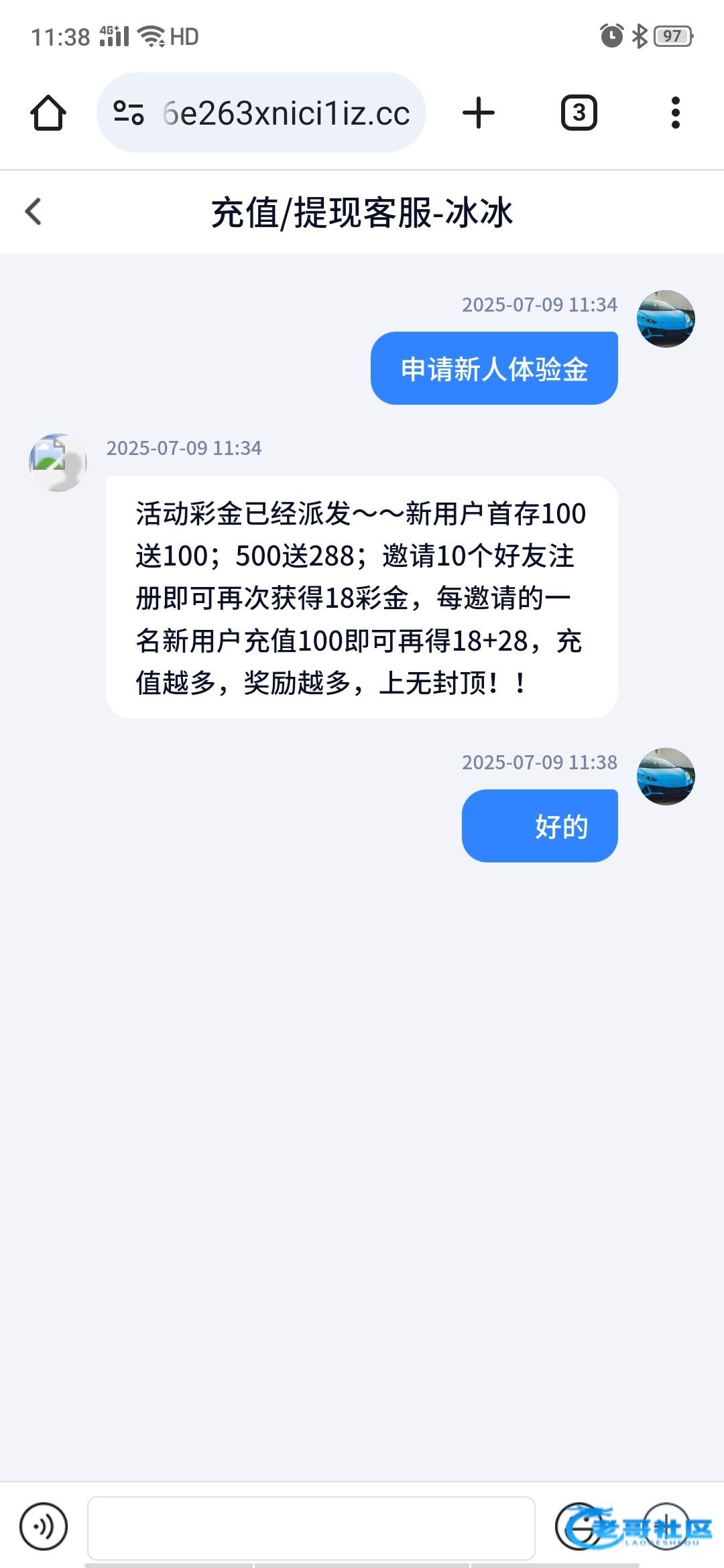Viewport: 724px width, 1568px height.
Task: Go to the browser home page
Action: tap(48, 113)
